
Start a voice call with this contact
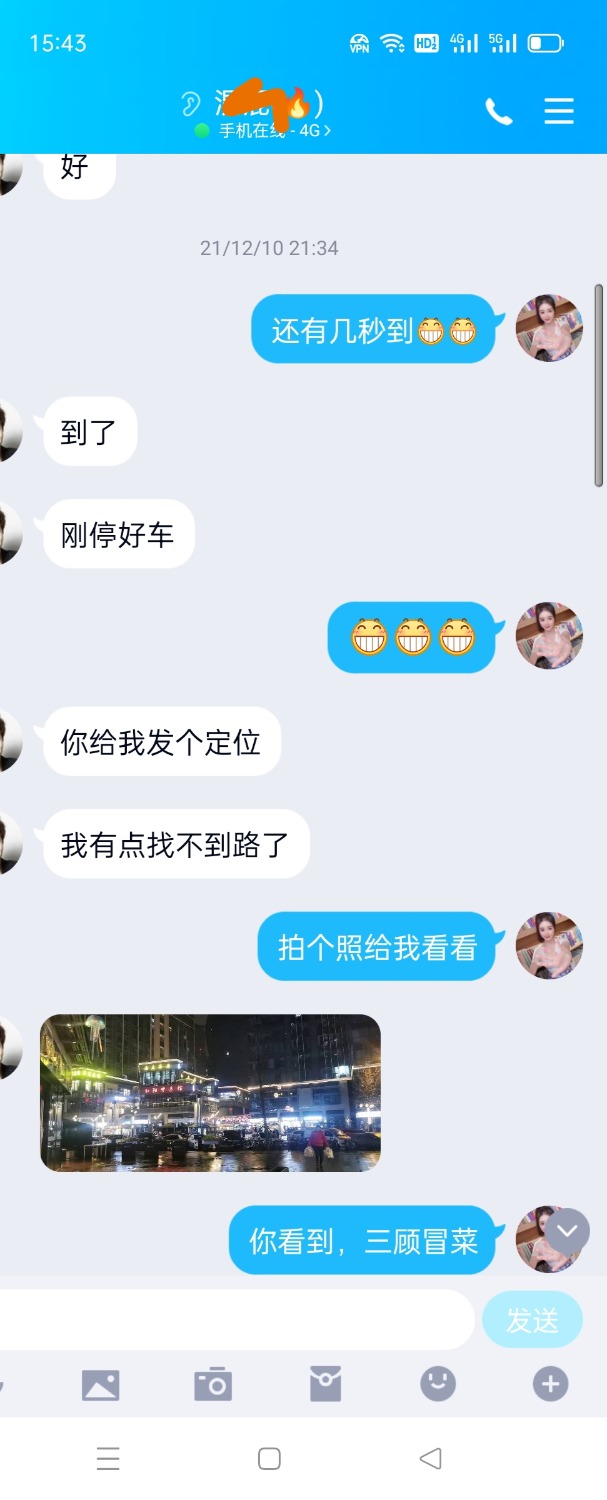click(498, 111)
